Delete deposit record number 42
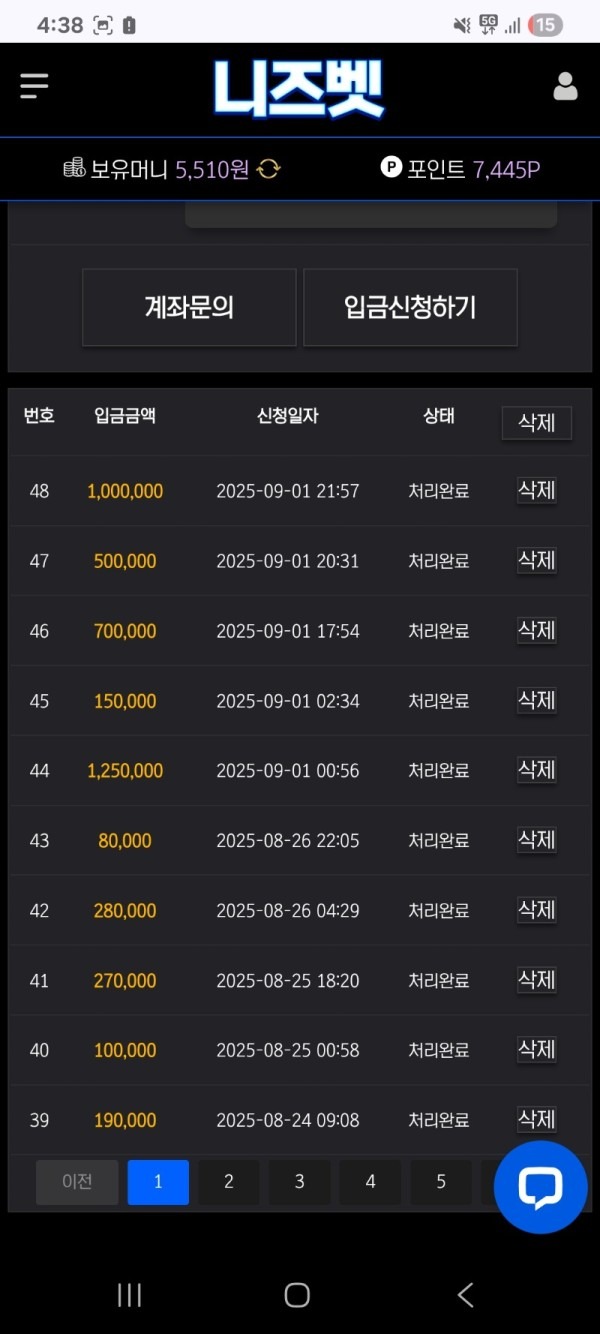Image resolution: width=600 pixels, height=1334 pixels. pyautogui.click(x=536, y=910)
